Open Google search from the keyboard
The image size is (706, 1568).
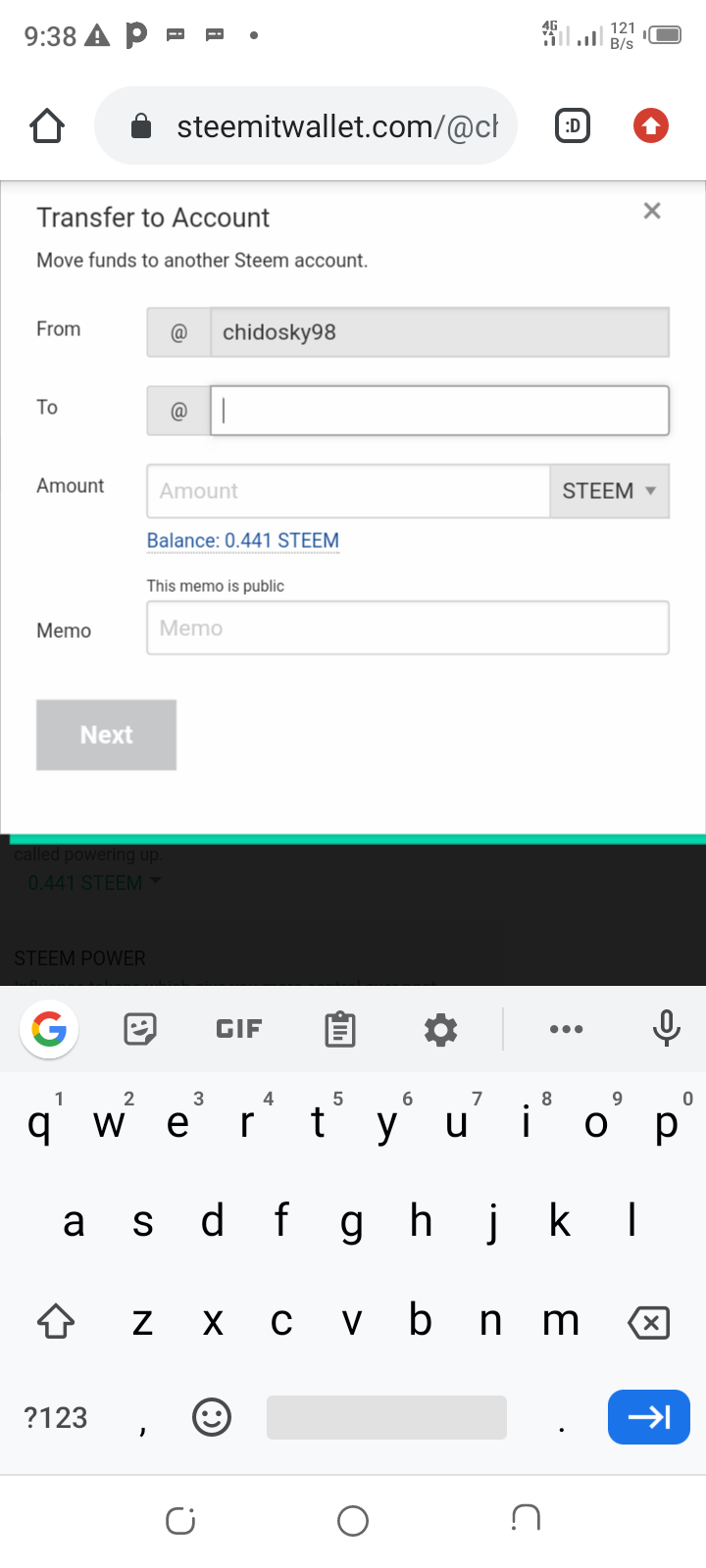49,1029
